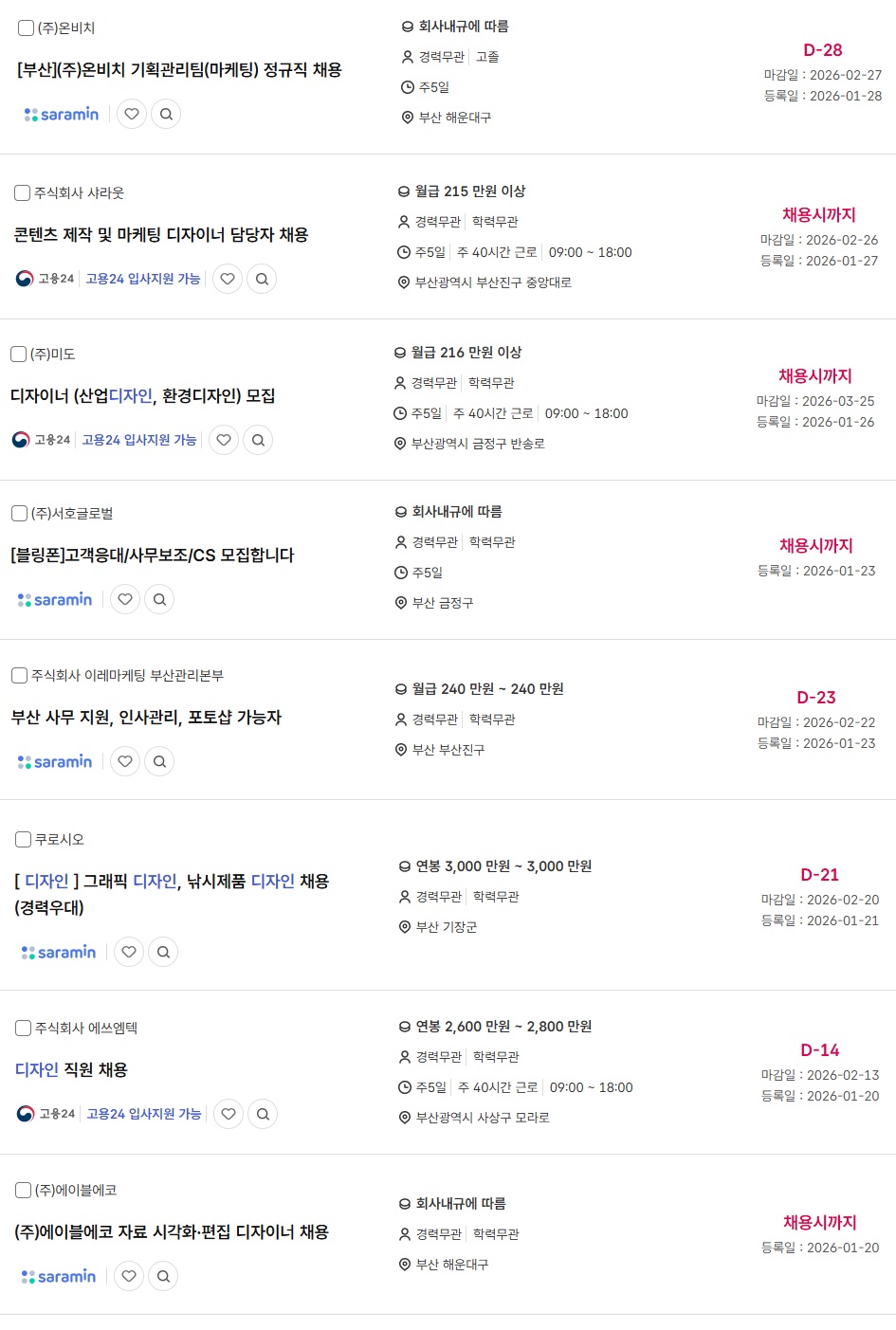Tap 고용24 입사지원 가능 for 주식회사 샤라웃

[143, 279]
